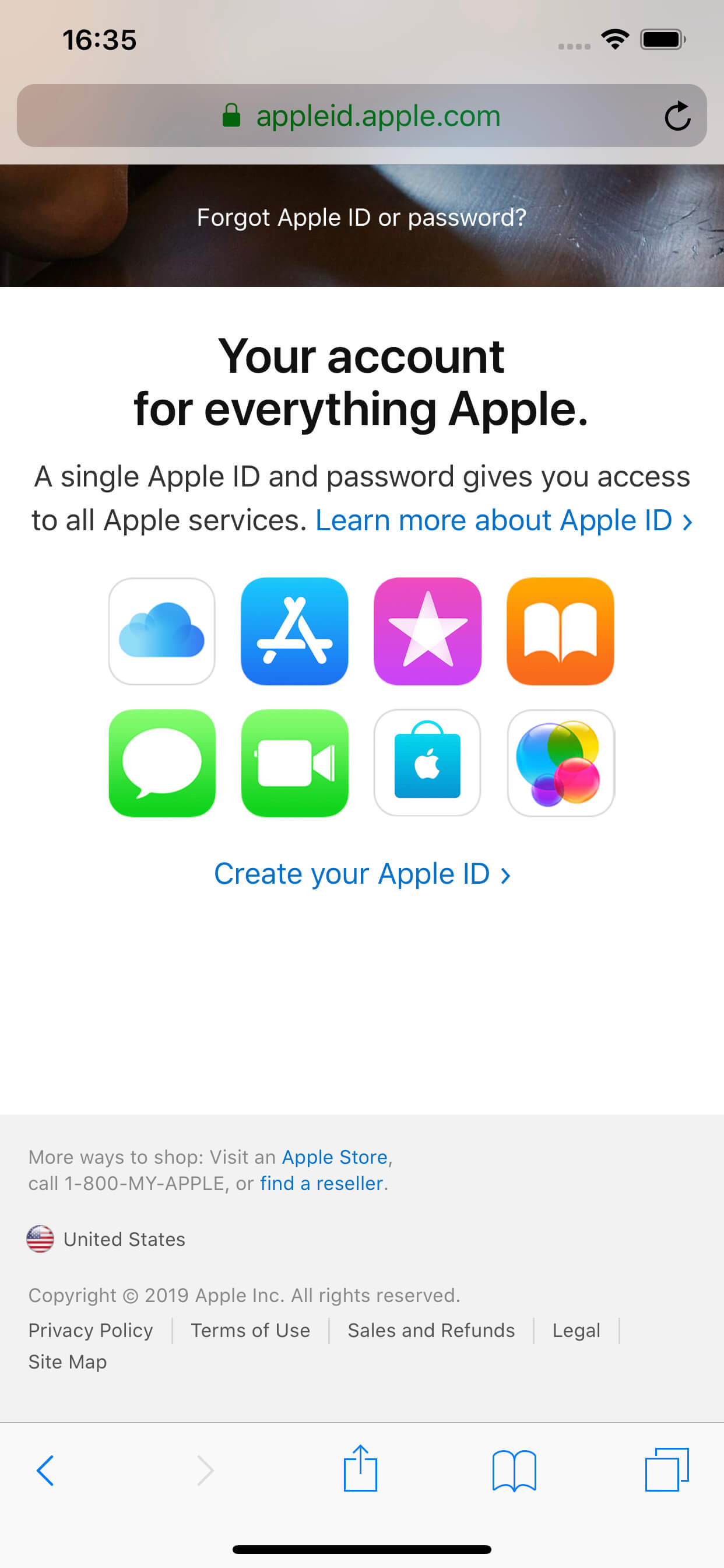Visit the Apple Store link
The height and width of the screenshot is (1568, 724).
pos(334,1157)
